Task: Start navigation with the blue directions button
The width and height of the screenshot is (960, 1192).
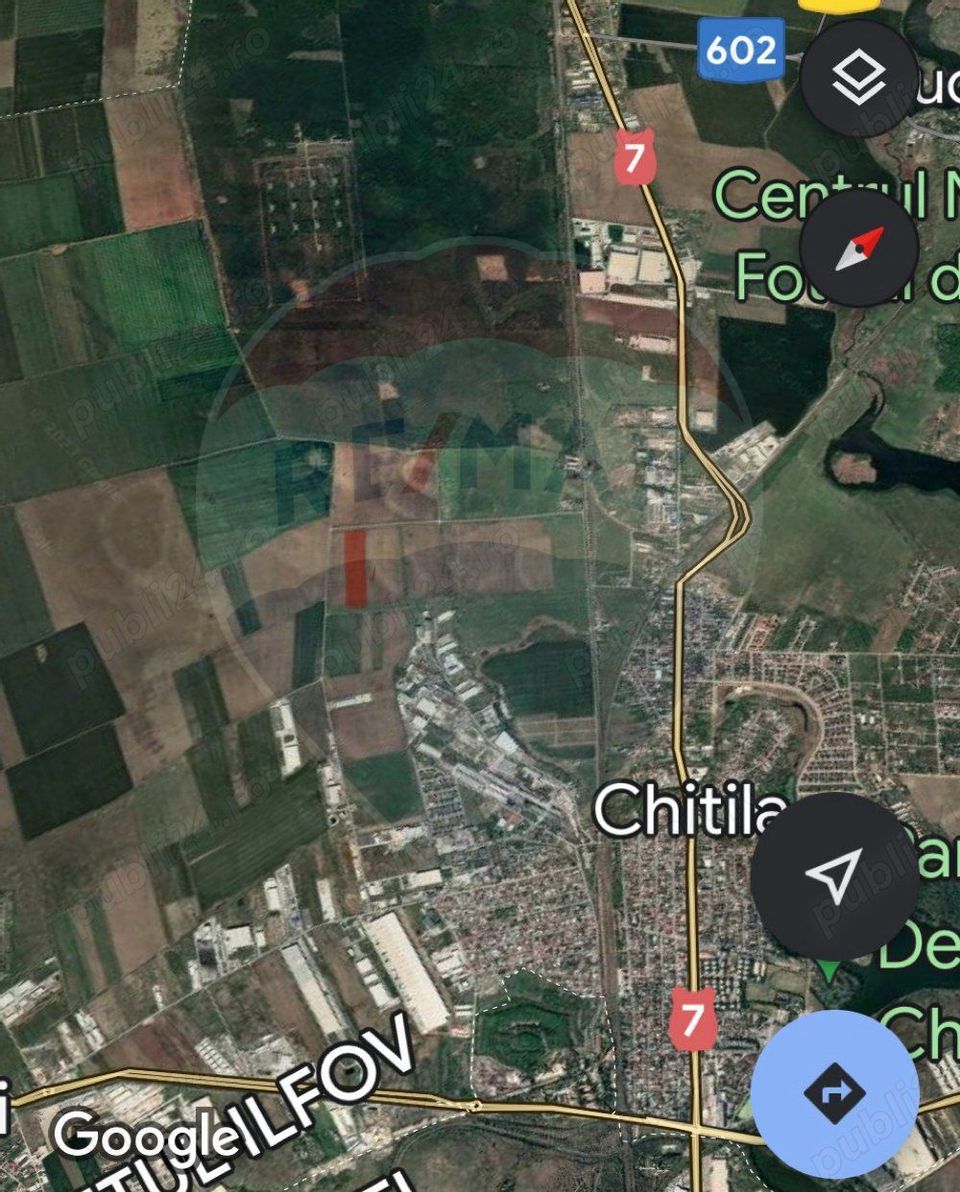Action: pos(835,1092)
